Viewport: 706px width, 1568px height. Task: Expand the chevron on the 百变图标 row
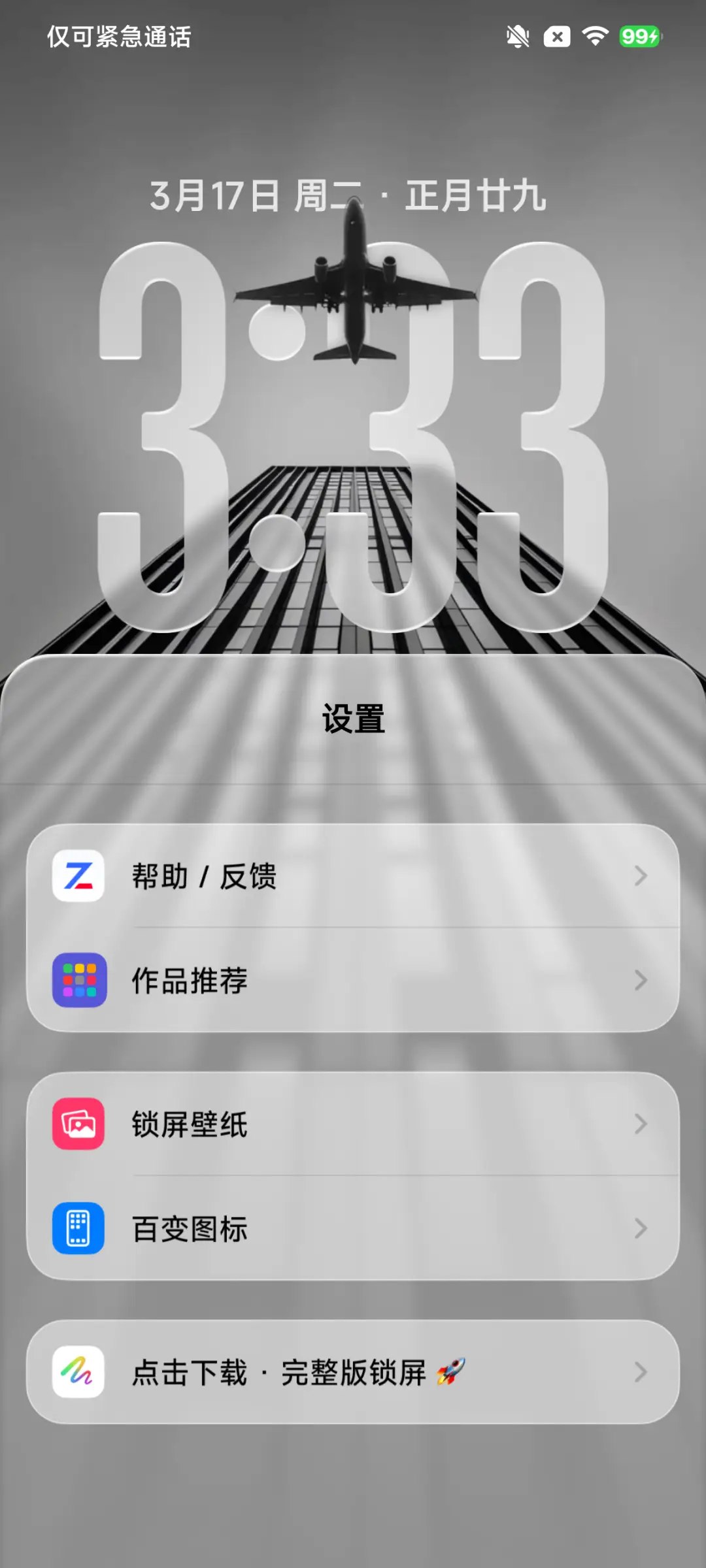pos(641,1229)
